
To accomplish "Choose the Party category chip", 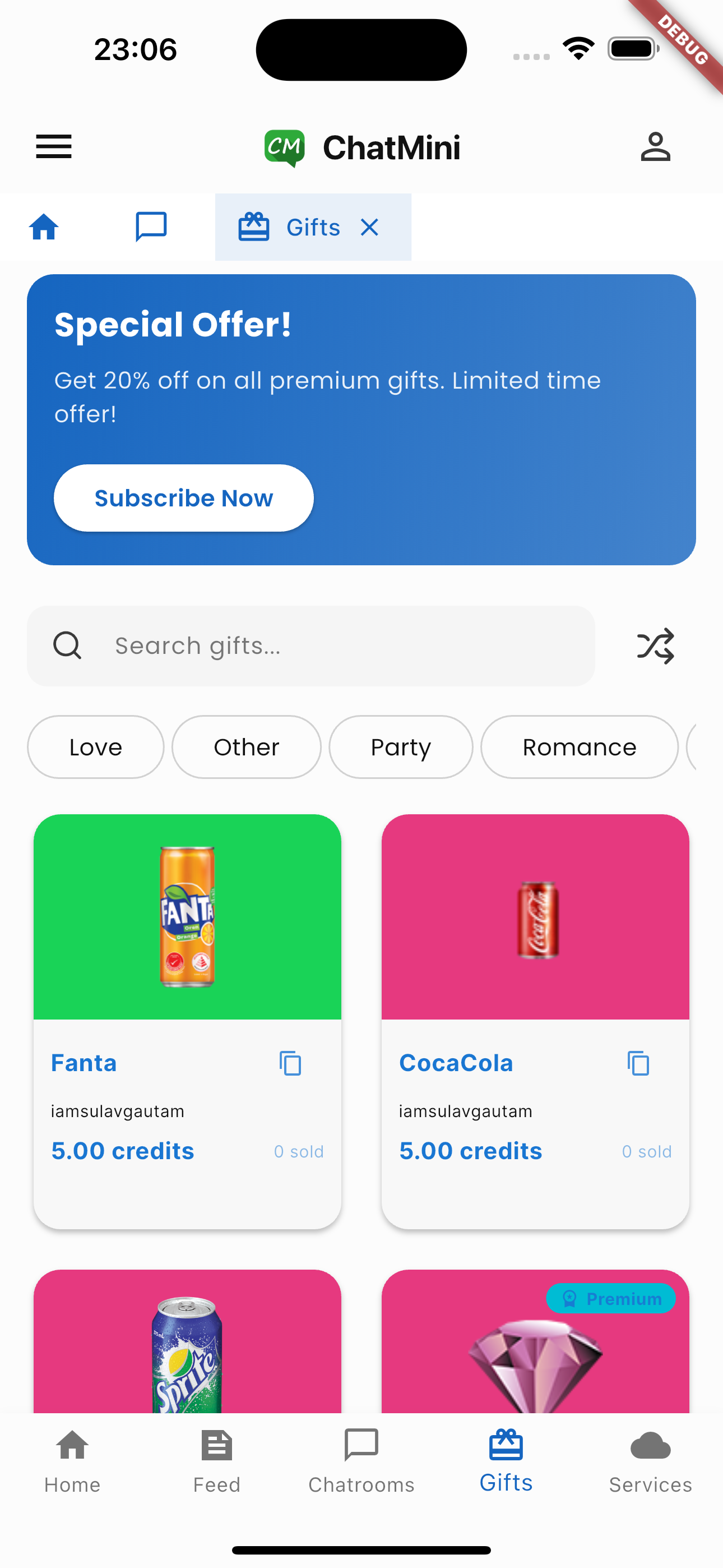I will pyautogui.click(x=400, y=747).
